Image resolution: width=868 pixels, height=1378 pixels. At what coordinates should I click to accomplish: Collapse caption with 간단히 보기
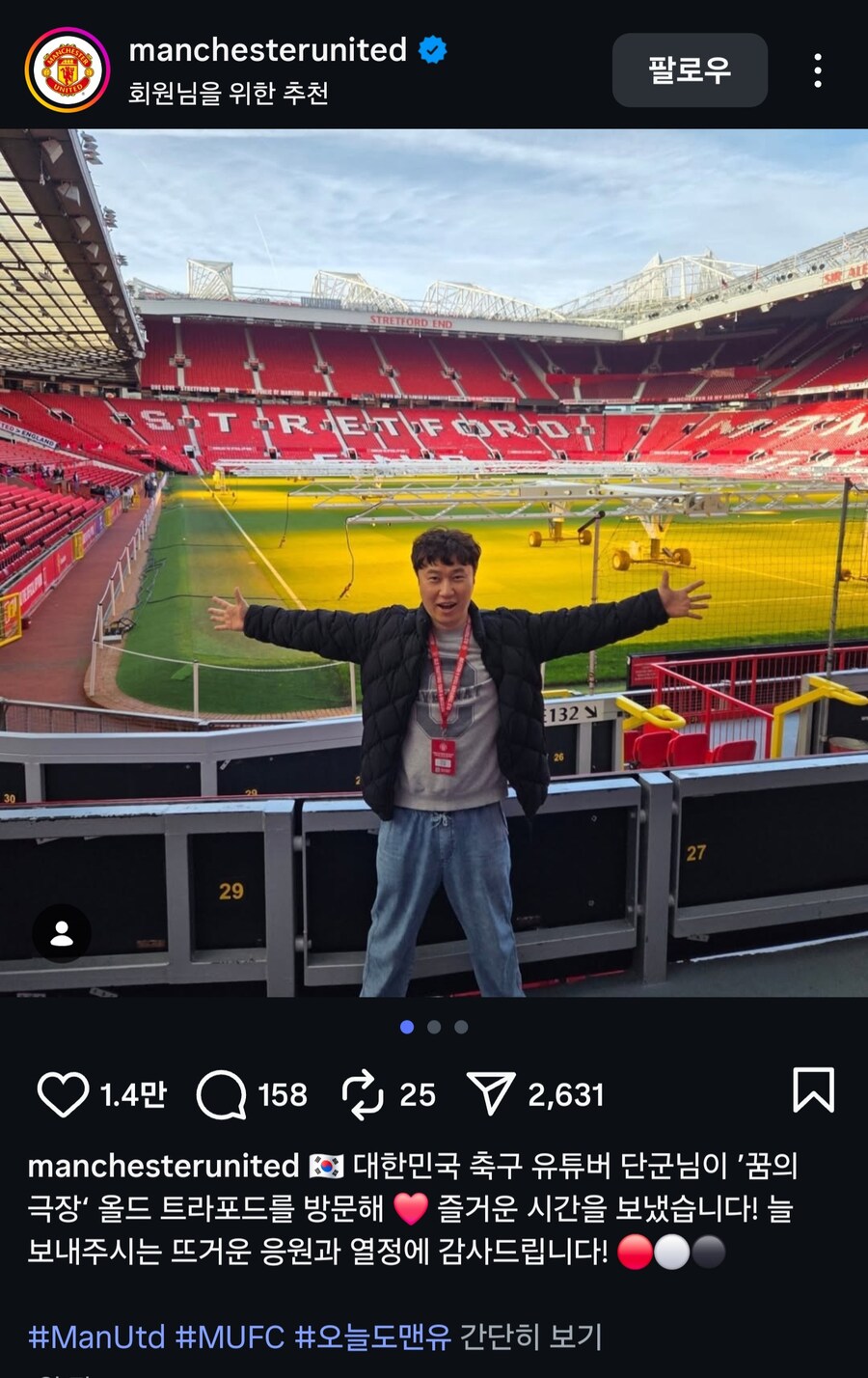(x=531, y=1337)
